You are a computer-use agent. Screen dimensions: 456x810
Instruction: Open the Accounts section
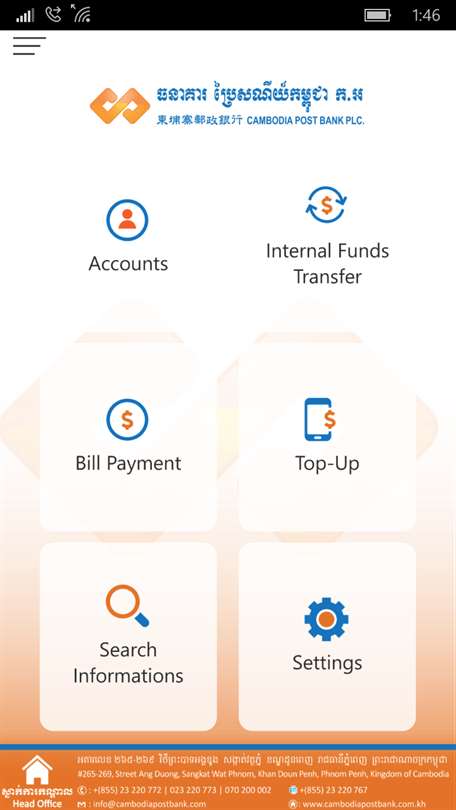128,237
